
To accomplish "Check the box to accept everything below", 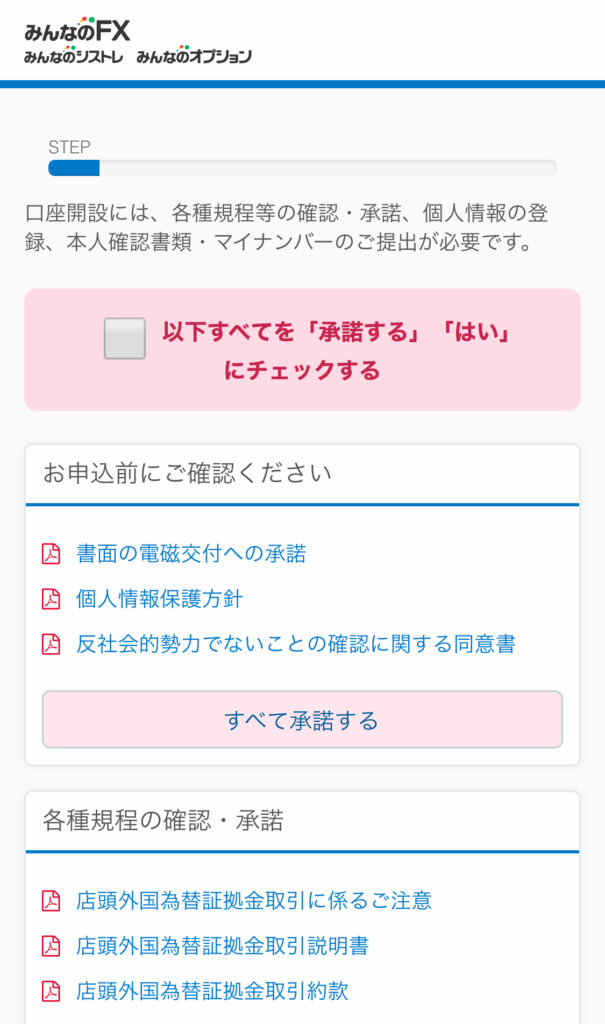I will (x=125, y=338).
